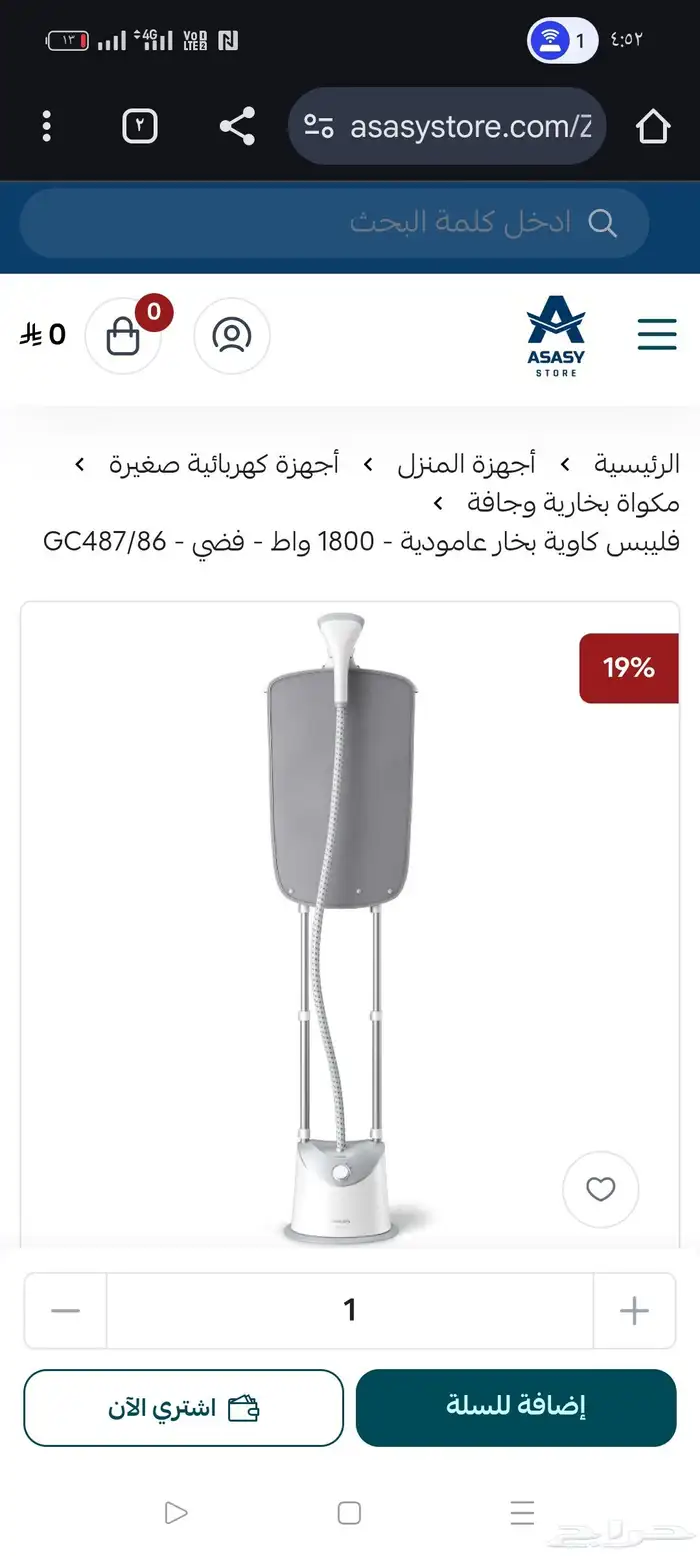Add the steamer to favorites heart
This screenshot has height=1556, width=700.
coord(600,1189)
